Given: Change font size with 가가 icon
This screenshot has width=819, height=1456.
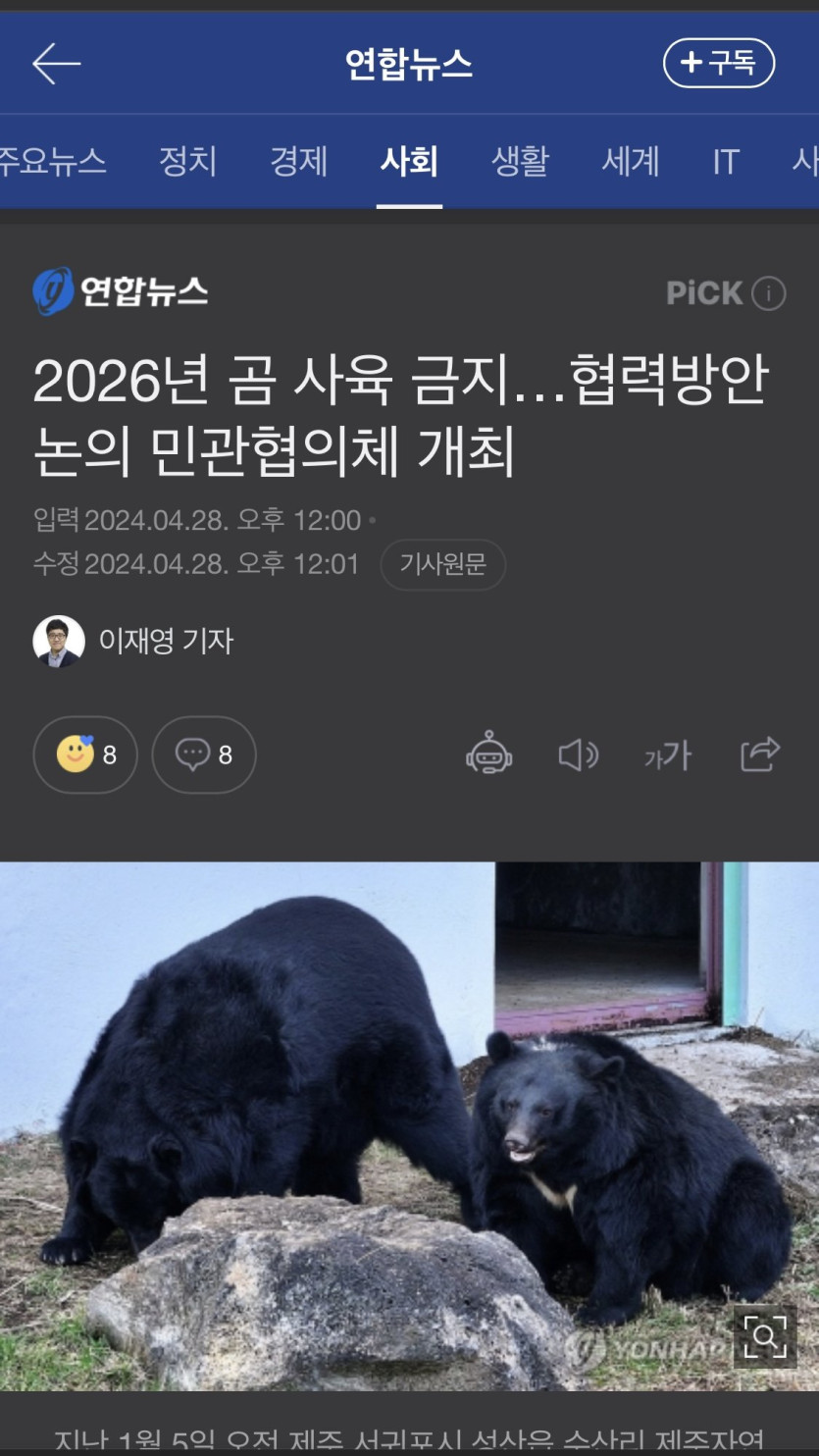Looking at the screenshot, I should [x=668, y=754].
